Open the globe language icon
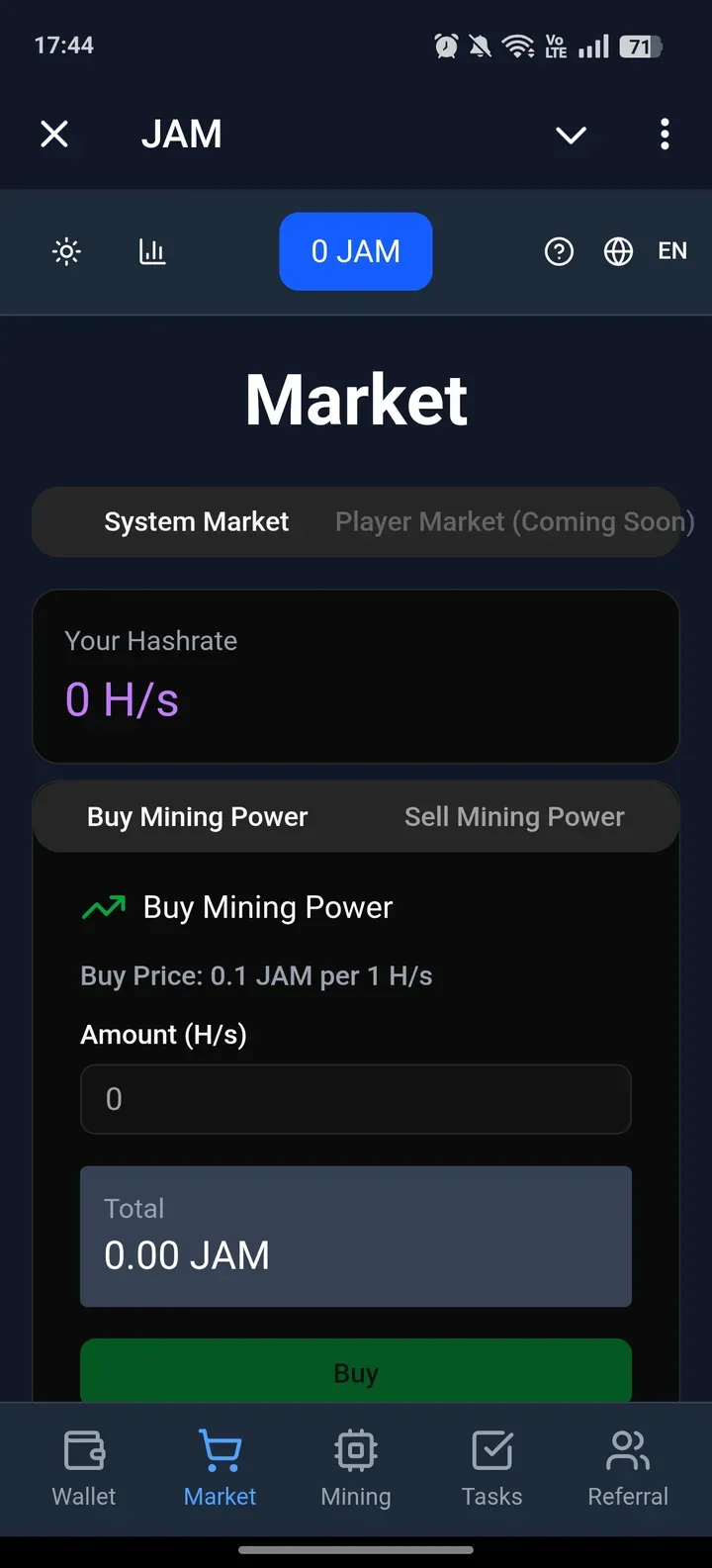 tap(618, 251)
